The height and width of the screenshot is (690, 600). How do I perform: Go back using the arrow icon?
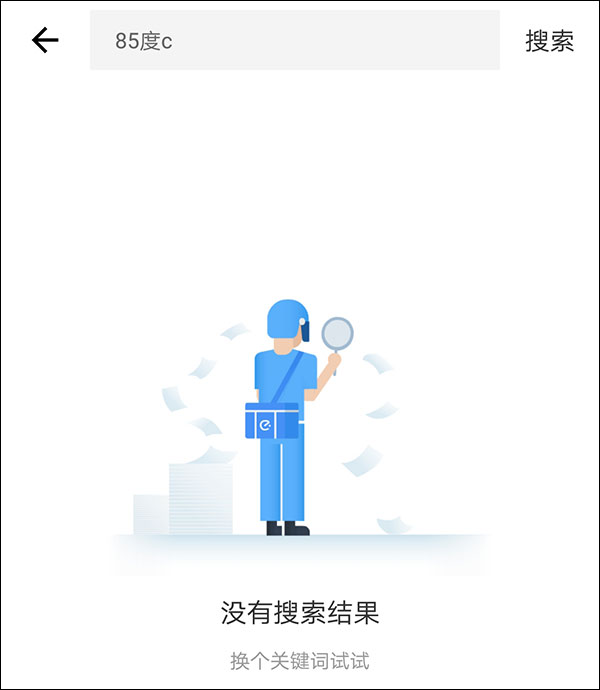[45, 40]
